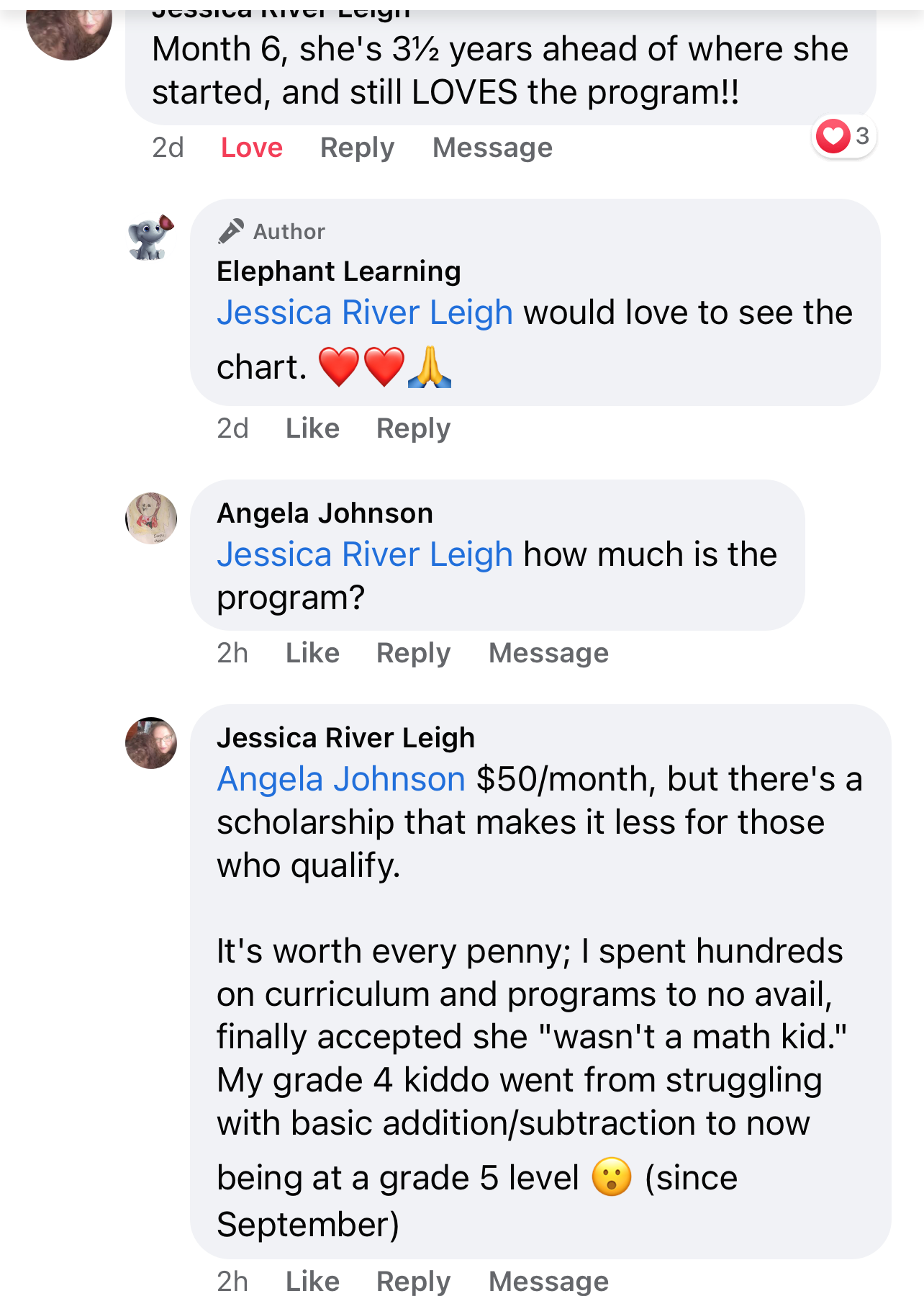Viewport: 924px width, 1296px height.
Task: Open Elephant Learning's profile name
Action: [338, 271]
